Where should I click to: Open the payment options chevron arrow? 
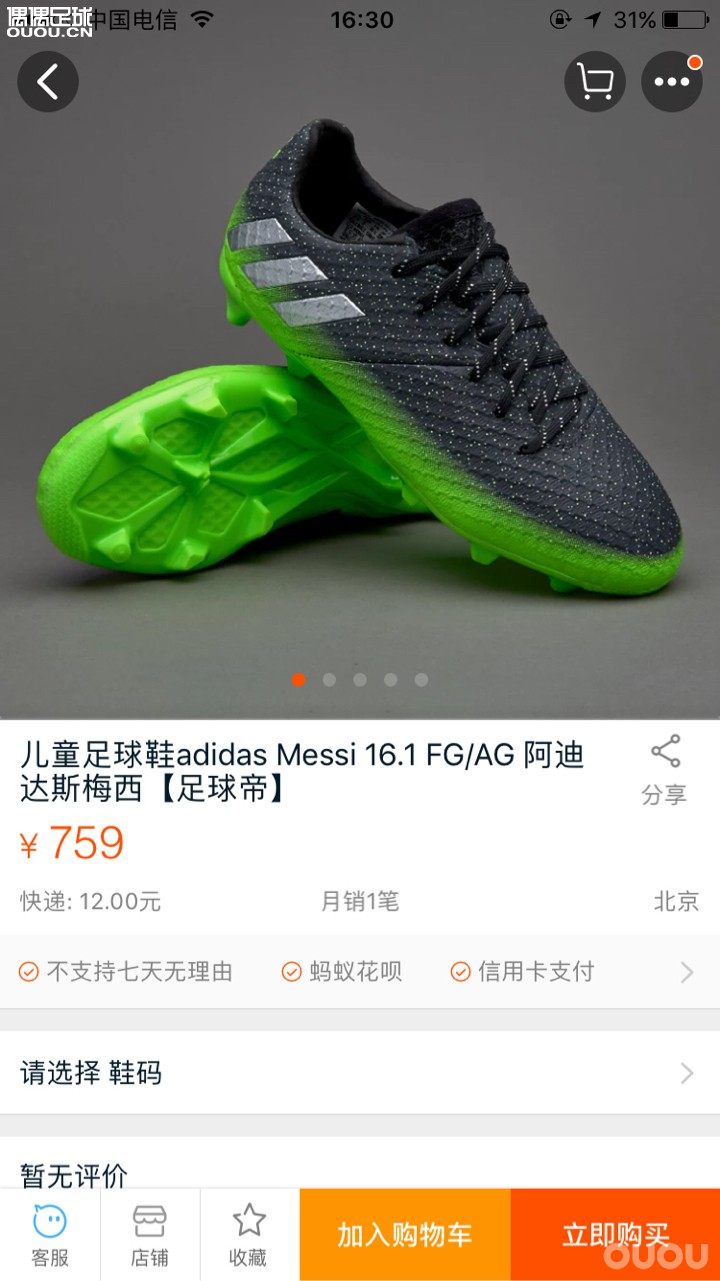[687, 970]
